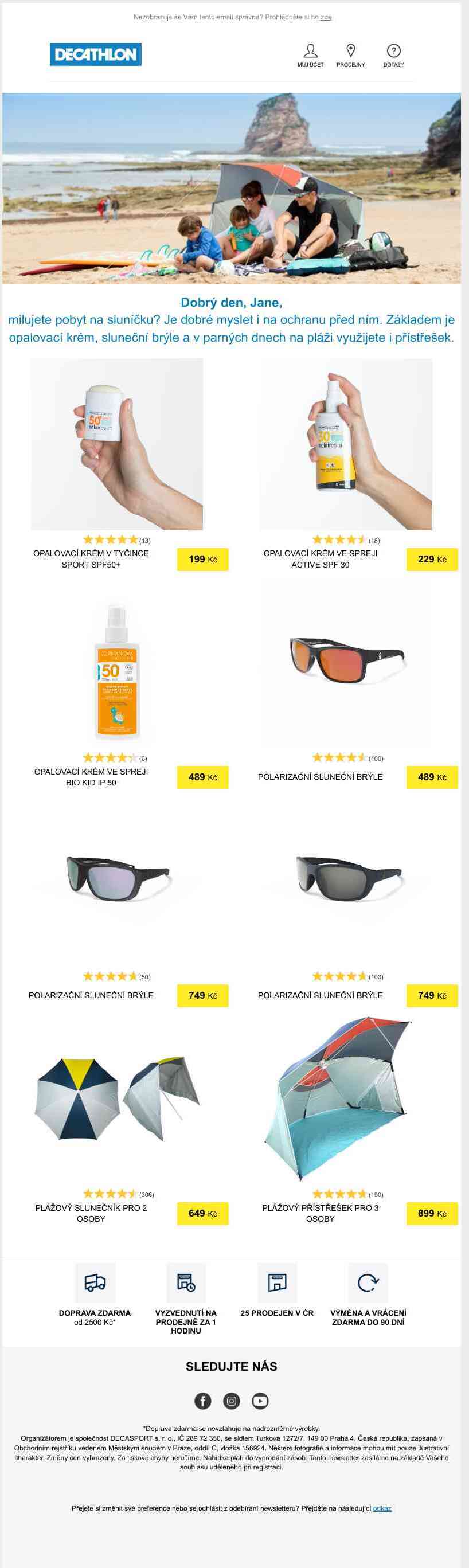469x1568 pixels.
Task: Open the beach family hero banner
Action: point(232,188)
